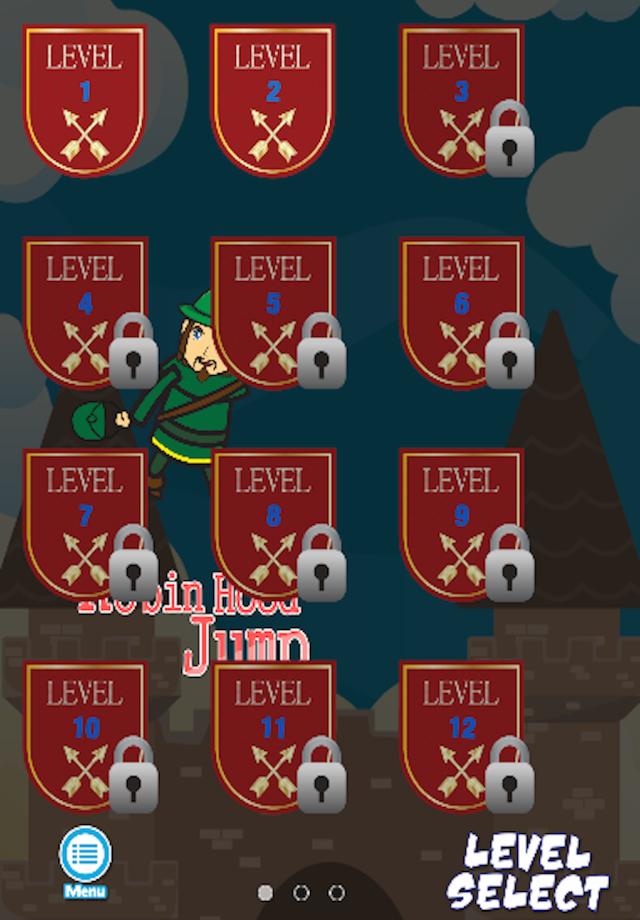Select the locked Level 10 badge
This screenshot has width=640, height=920.
point(85,736)
